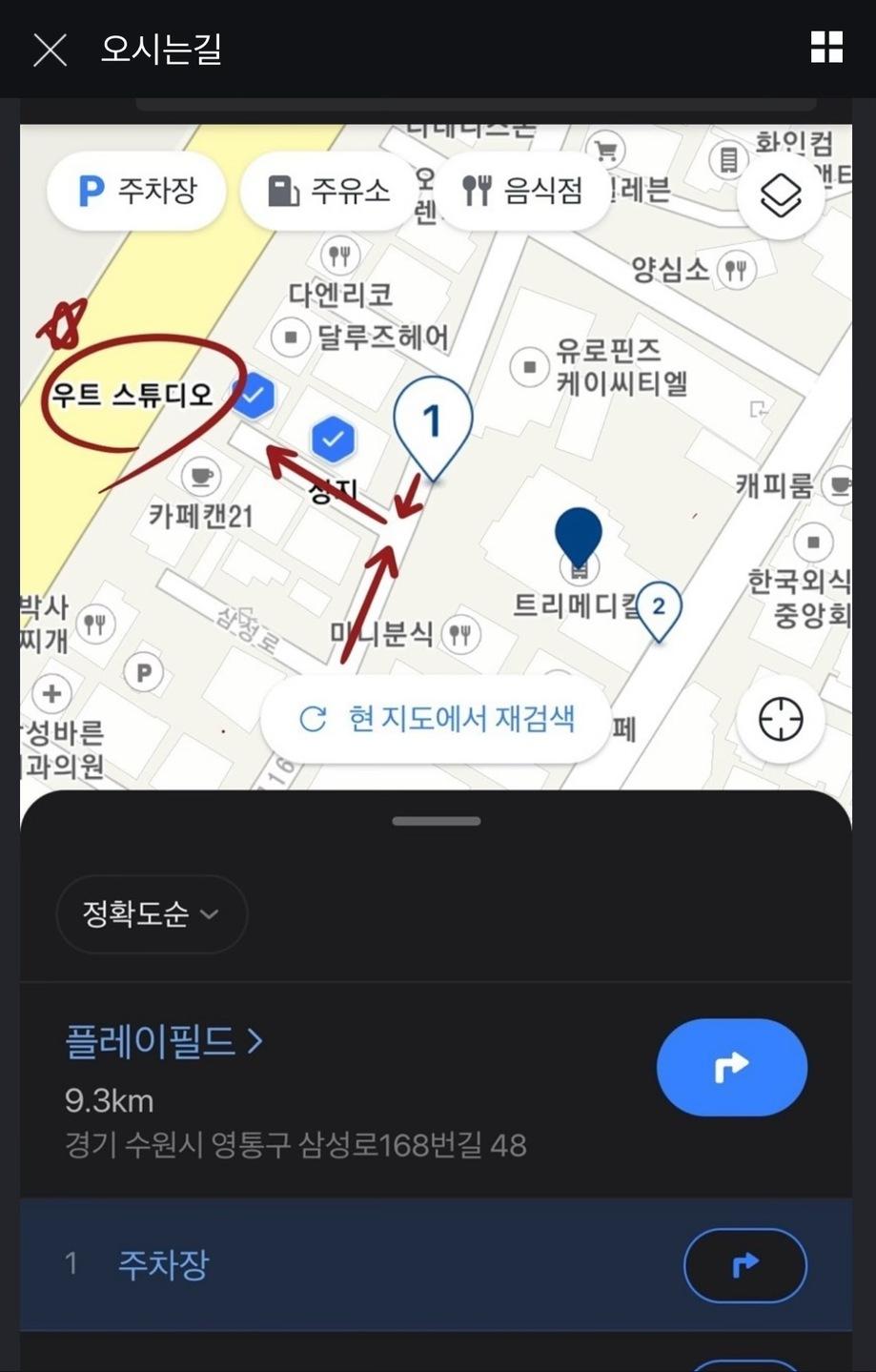This screenshot has height=1372, width=876.
Task: Open the app grid icon top right
Action: click(x=826, y=49)
